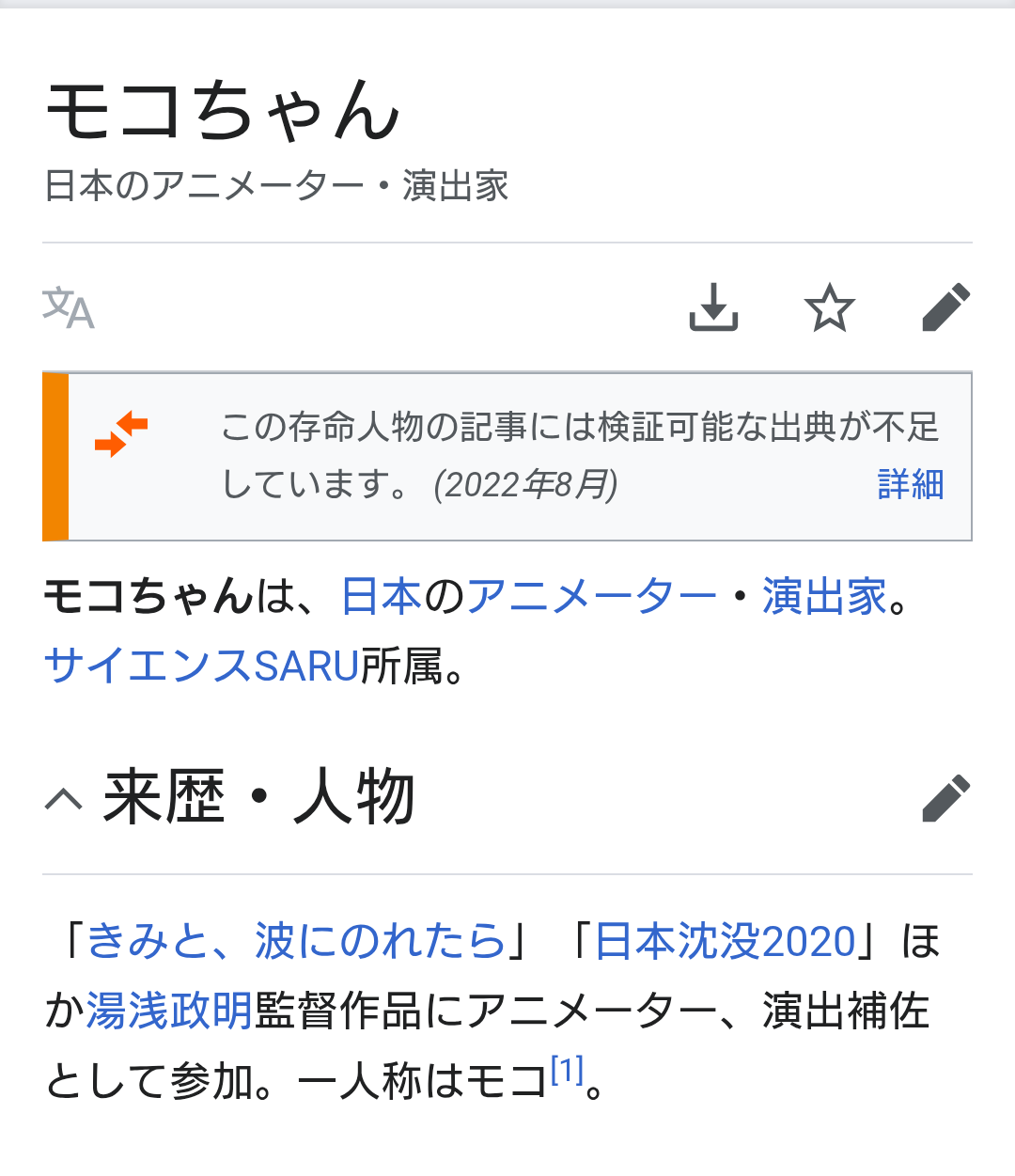Screen dimensions: 1015x1176
Task: Edit the 来歴・人物 section
Action: point(945,800)
